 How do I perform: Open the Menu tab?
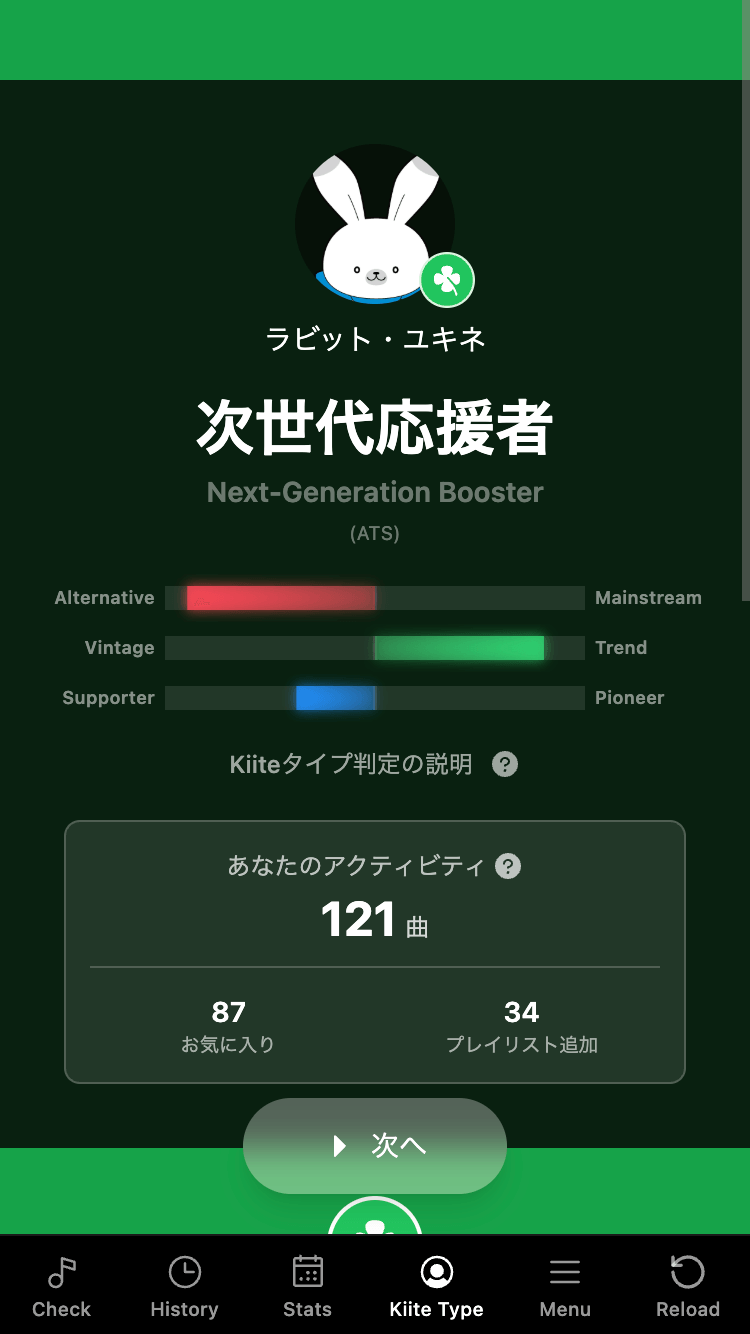[x=565, y=1286]
